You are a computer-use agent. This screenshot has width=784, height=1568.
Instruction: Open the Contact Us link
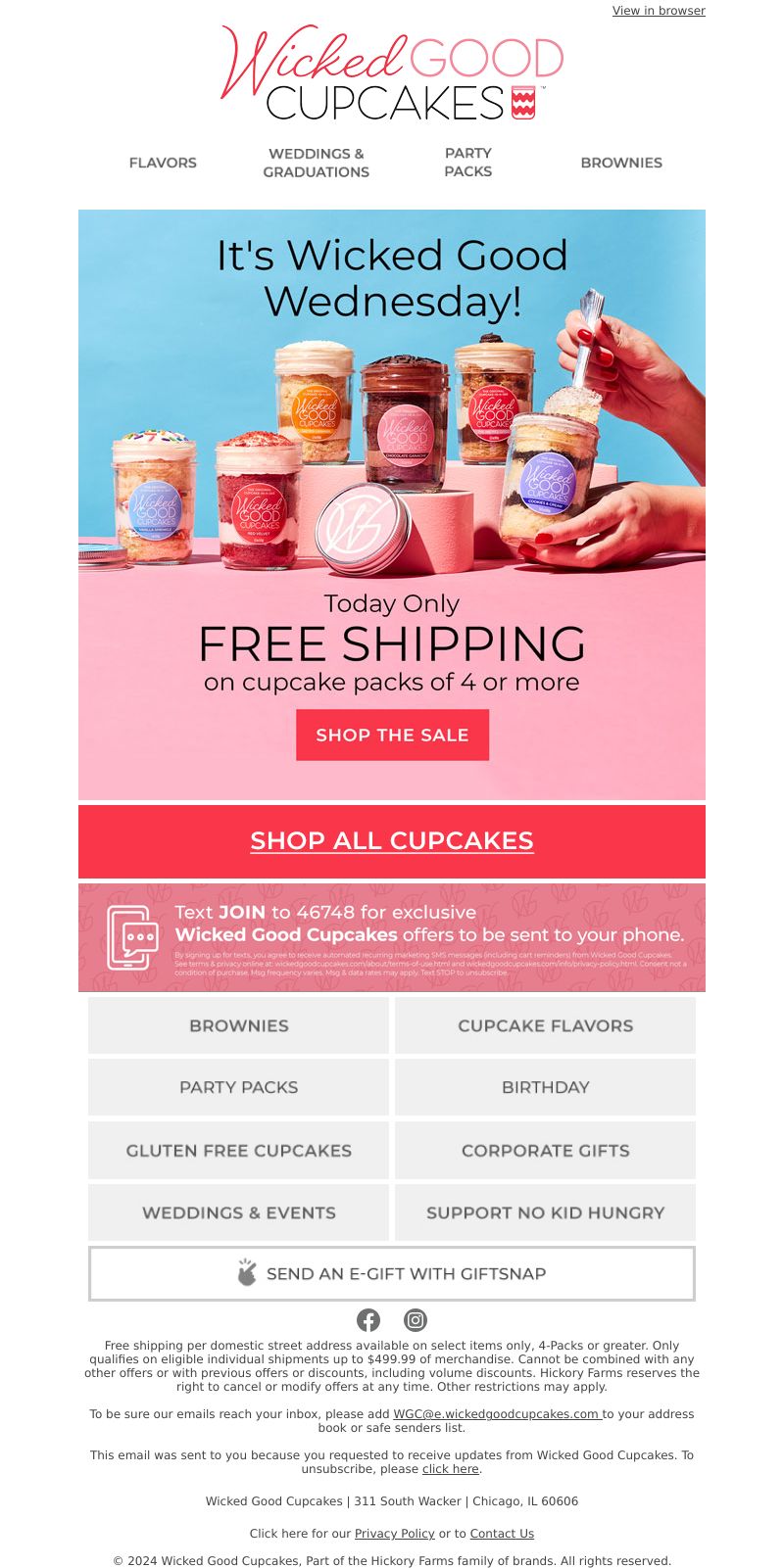[x=502, y=1534]
